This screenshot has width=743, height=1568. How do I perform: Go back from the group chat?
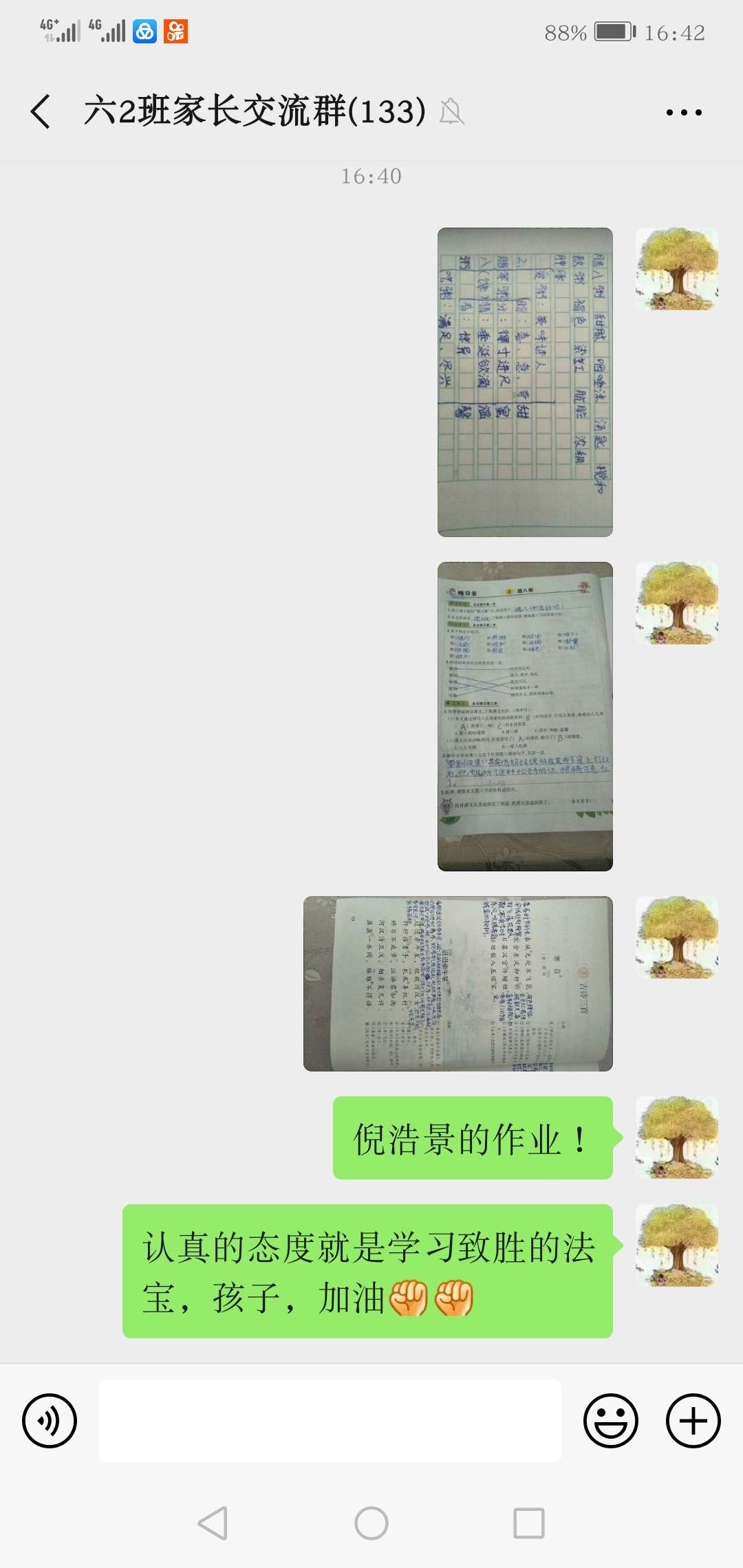41,111
